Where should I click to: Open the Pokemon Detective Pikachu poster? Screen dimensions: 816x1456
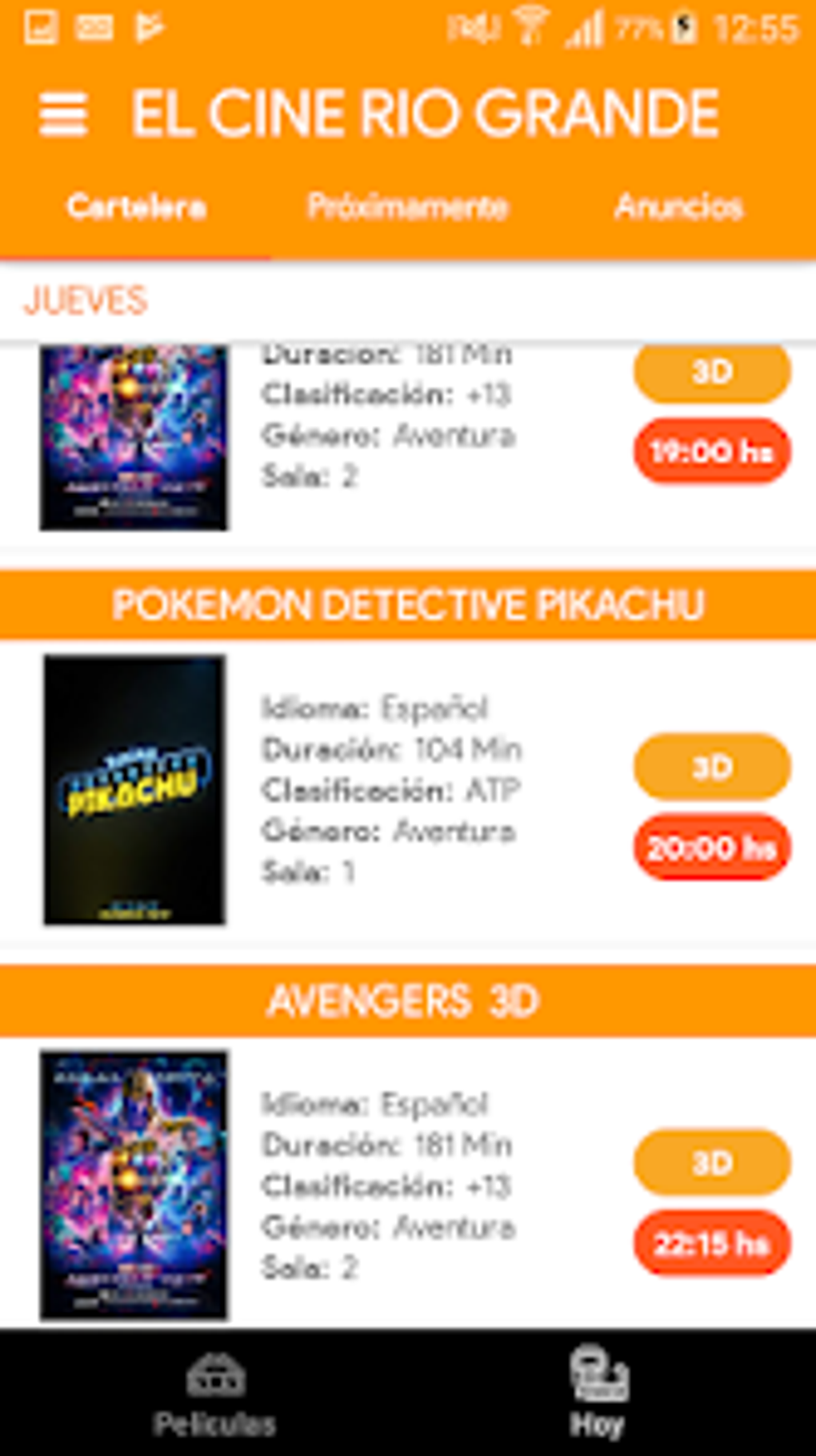tap(134, 788)
